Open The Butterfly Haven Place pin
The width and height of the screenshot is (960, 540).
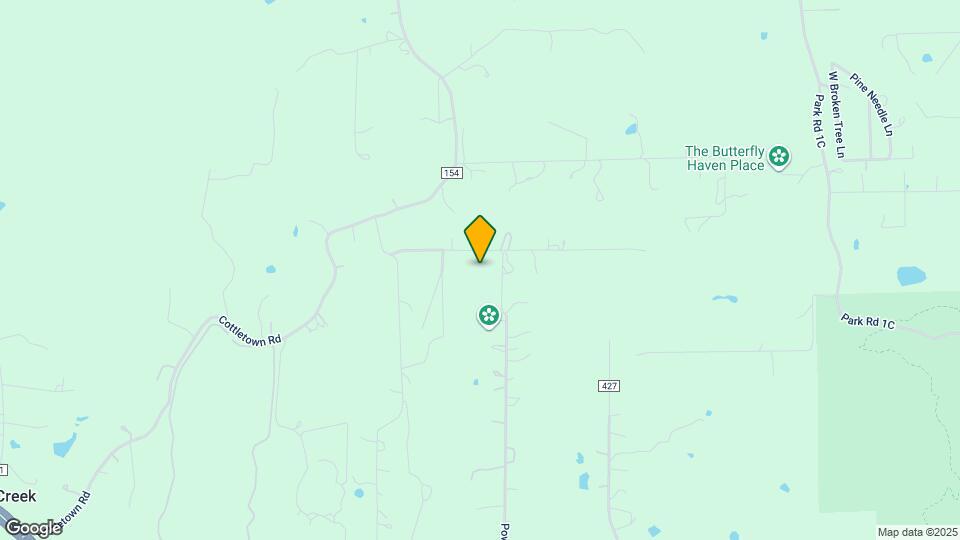780,157
